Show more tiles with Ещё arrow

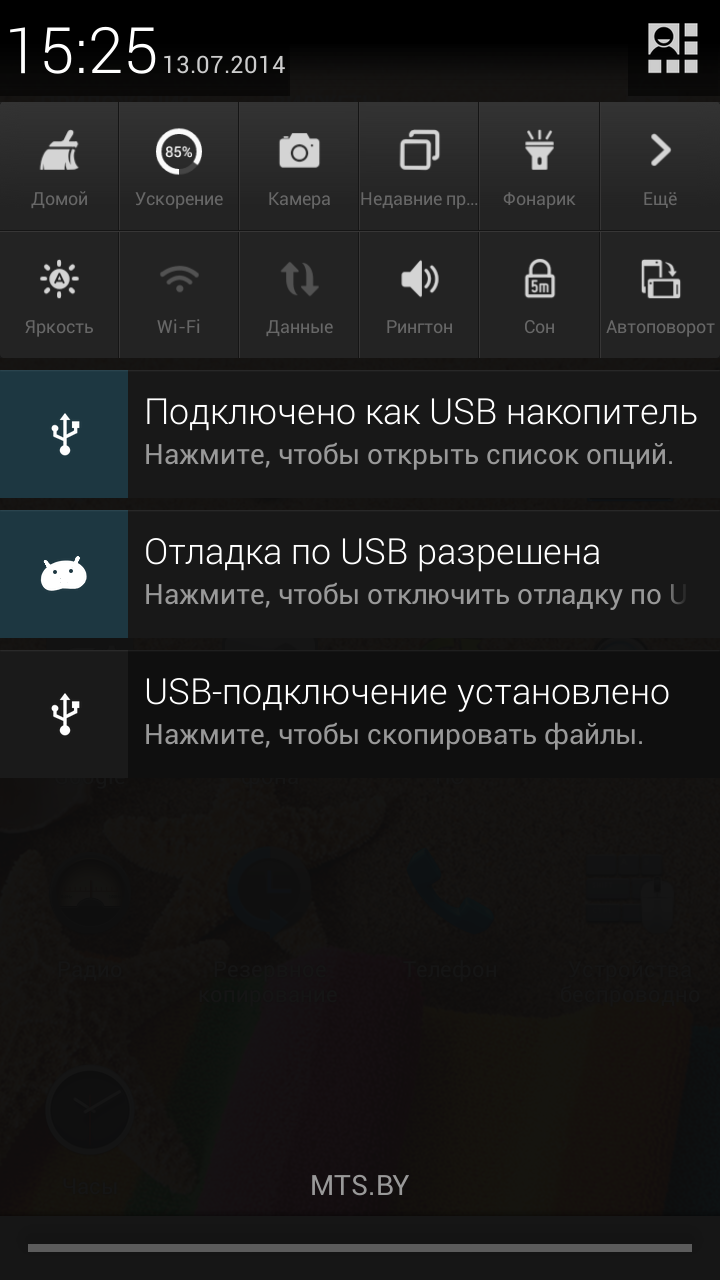point(660,167)
